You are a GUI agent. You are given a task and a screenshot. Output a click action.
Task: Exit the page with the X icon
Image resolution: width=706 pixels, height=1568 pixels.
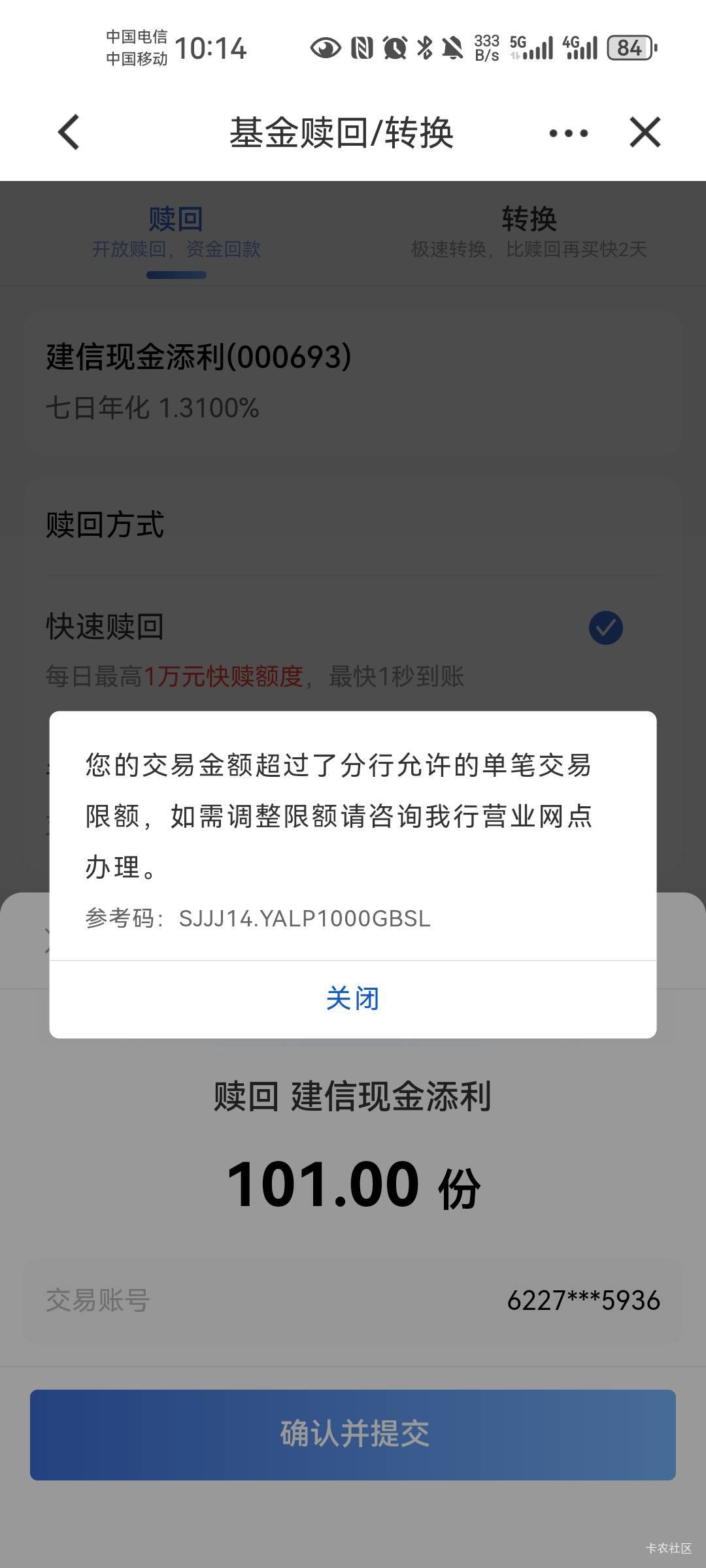[645, 133]
